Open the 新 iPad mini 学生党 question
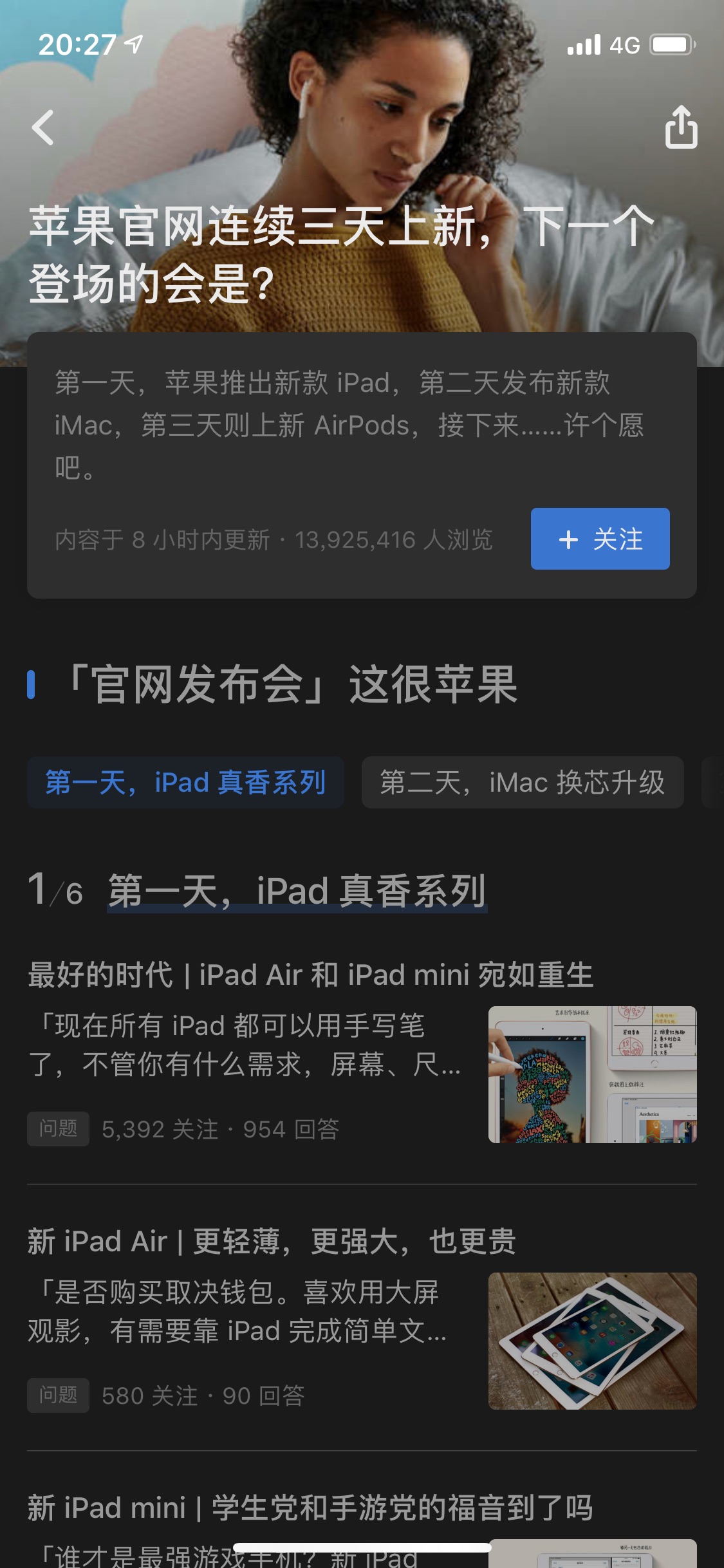724x1568 pixels. [x=310, y=1507]
